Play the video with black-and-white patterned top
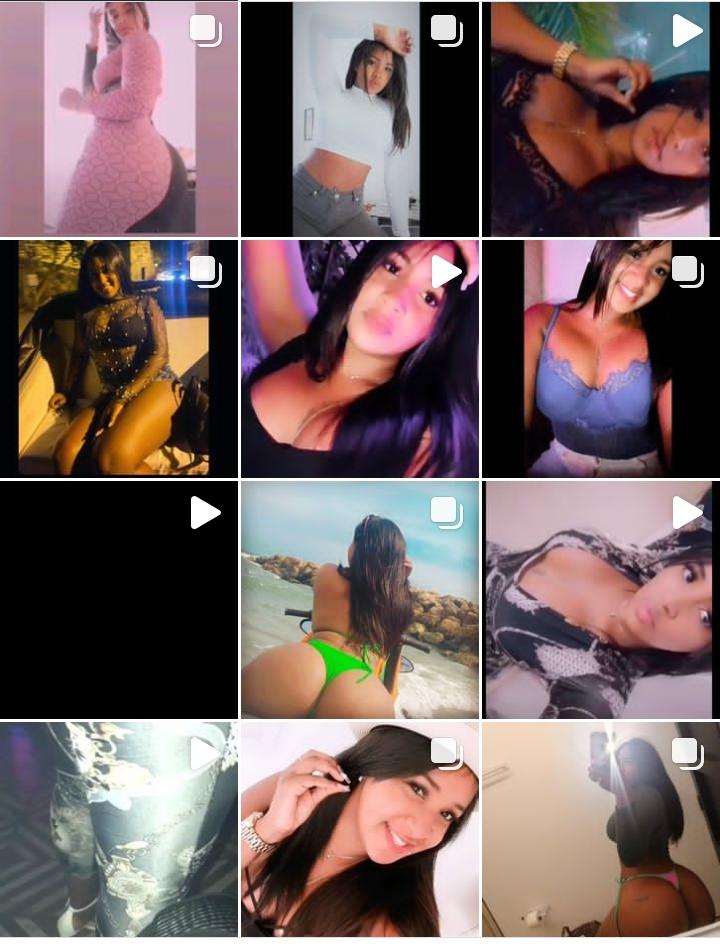The image size is (720, 947). (601, 599)
